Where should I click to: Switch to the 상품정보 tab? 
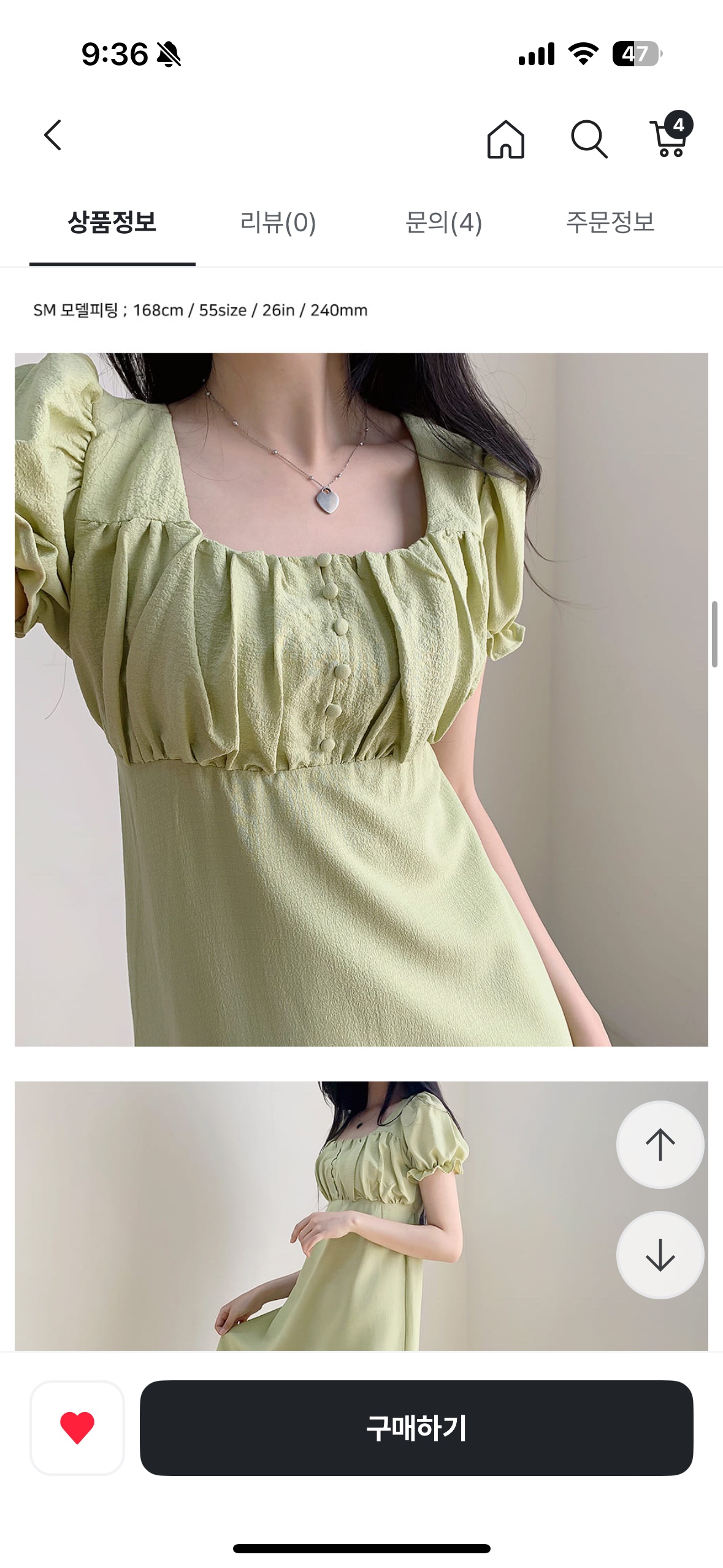click(x=112, y=223)
